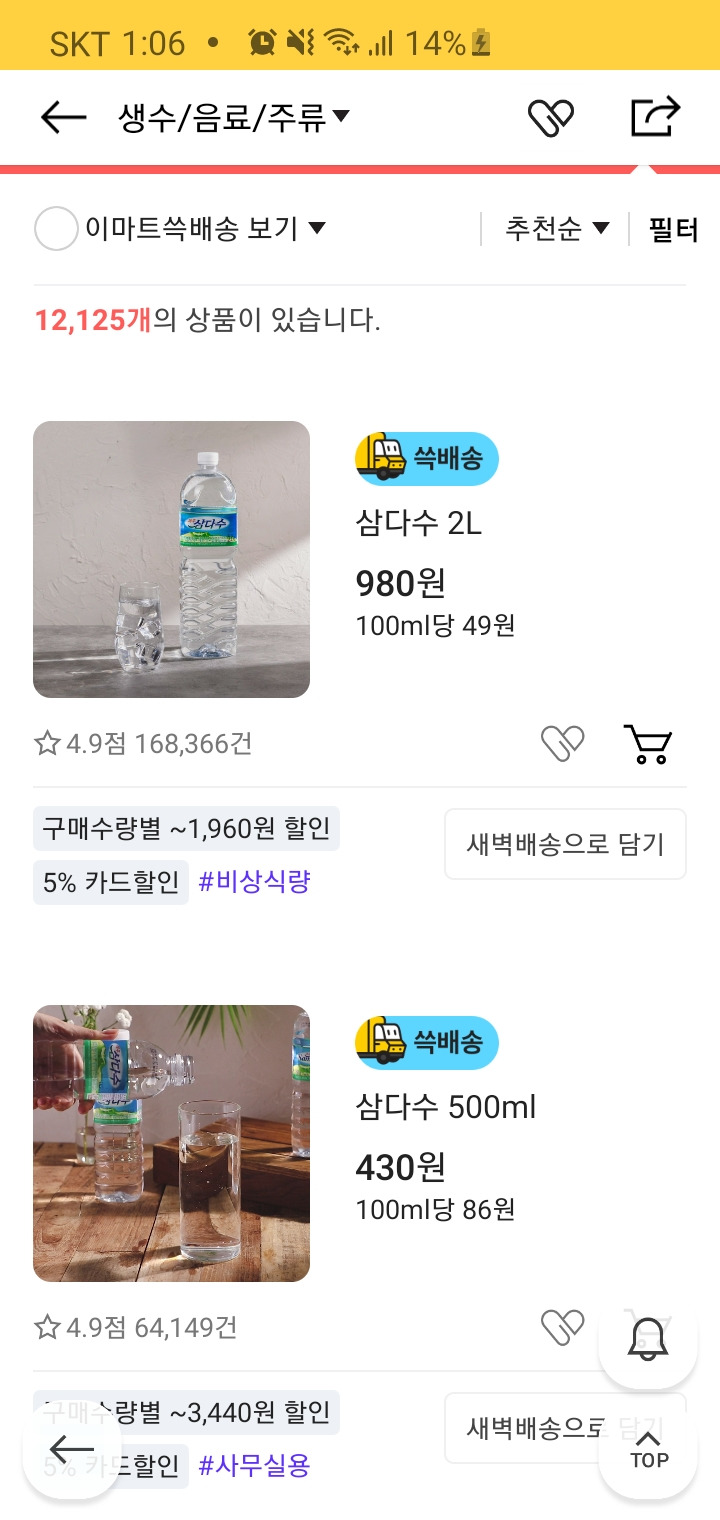The width and height of the screenshot is (720, 1520).
Task: Share this category page
Action: click(655, 117)
